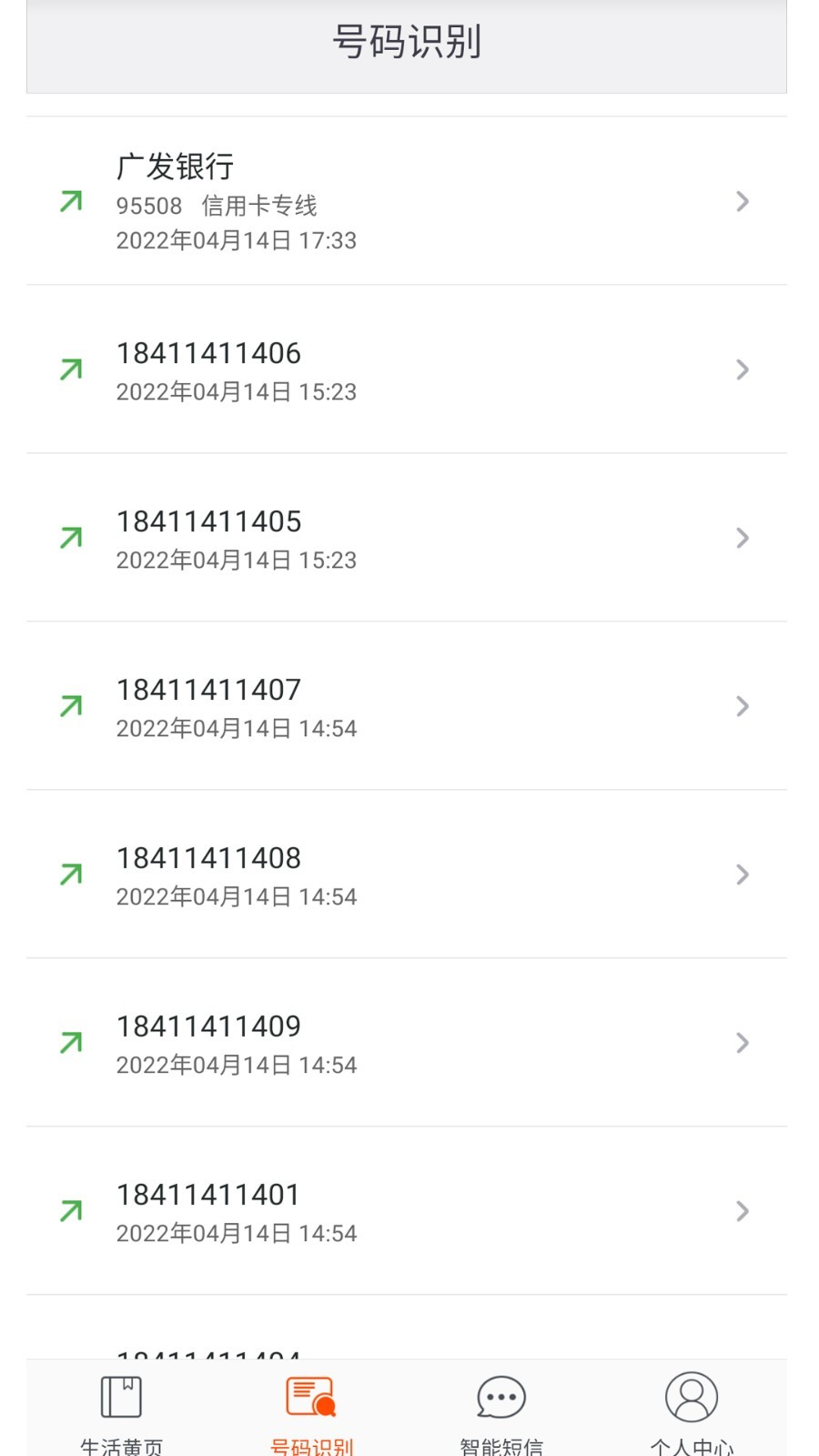Open the 广发银行 credit card hotline entry
Screen dimensions: 819x1456
[x=409, y=202]
